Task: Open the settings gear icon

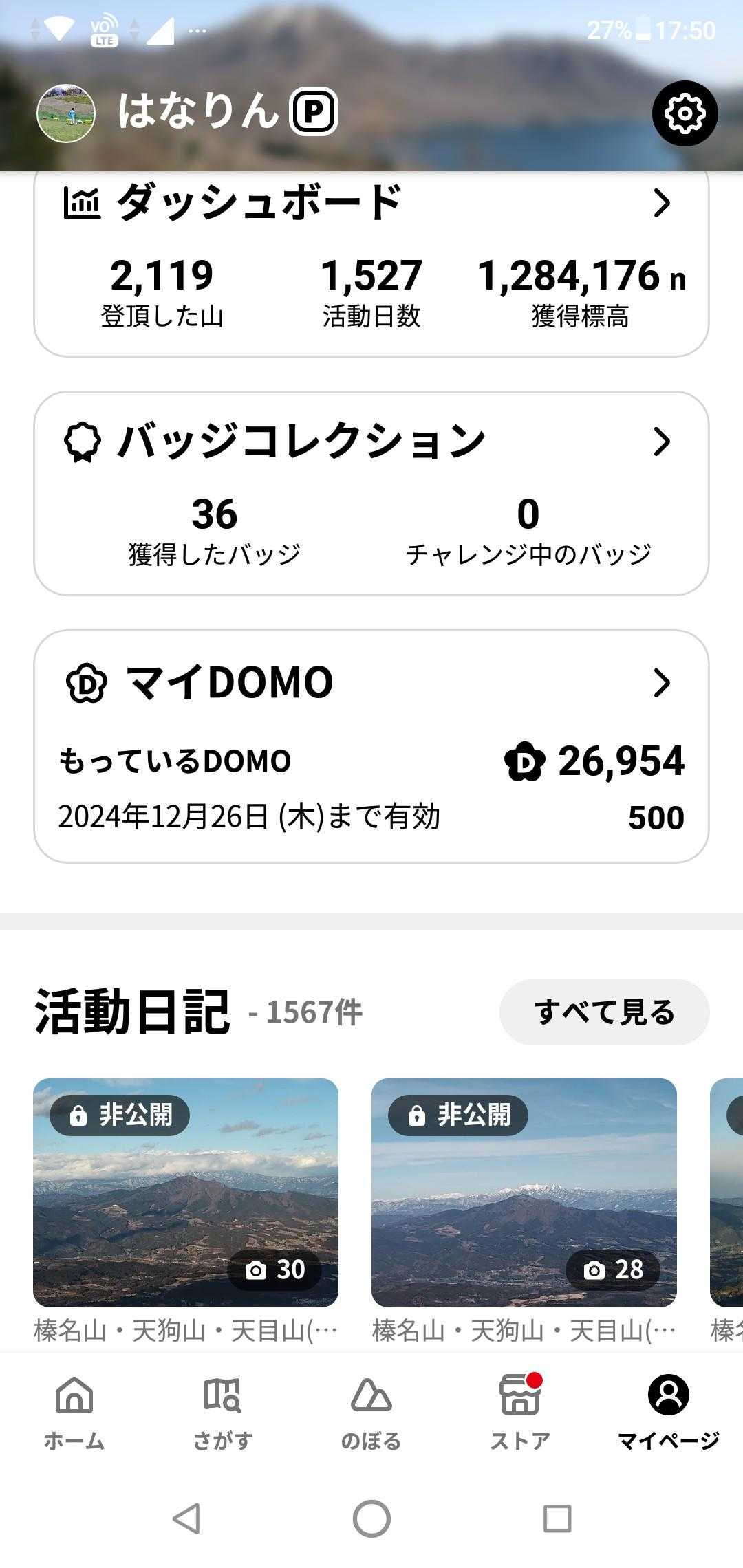Action: coord(685,113)
